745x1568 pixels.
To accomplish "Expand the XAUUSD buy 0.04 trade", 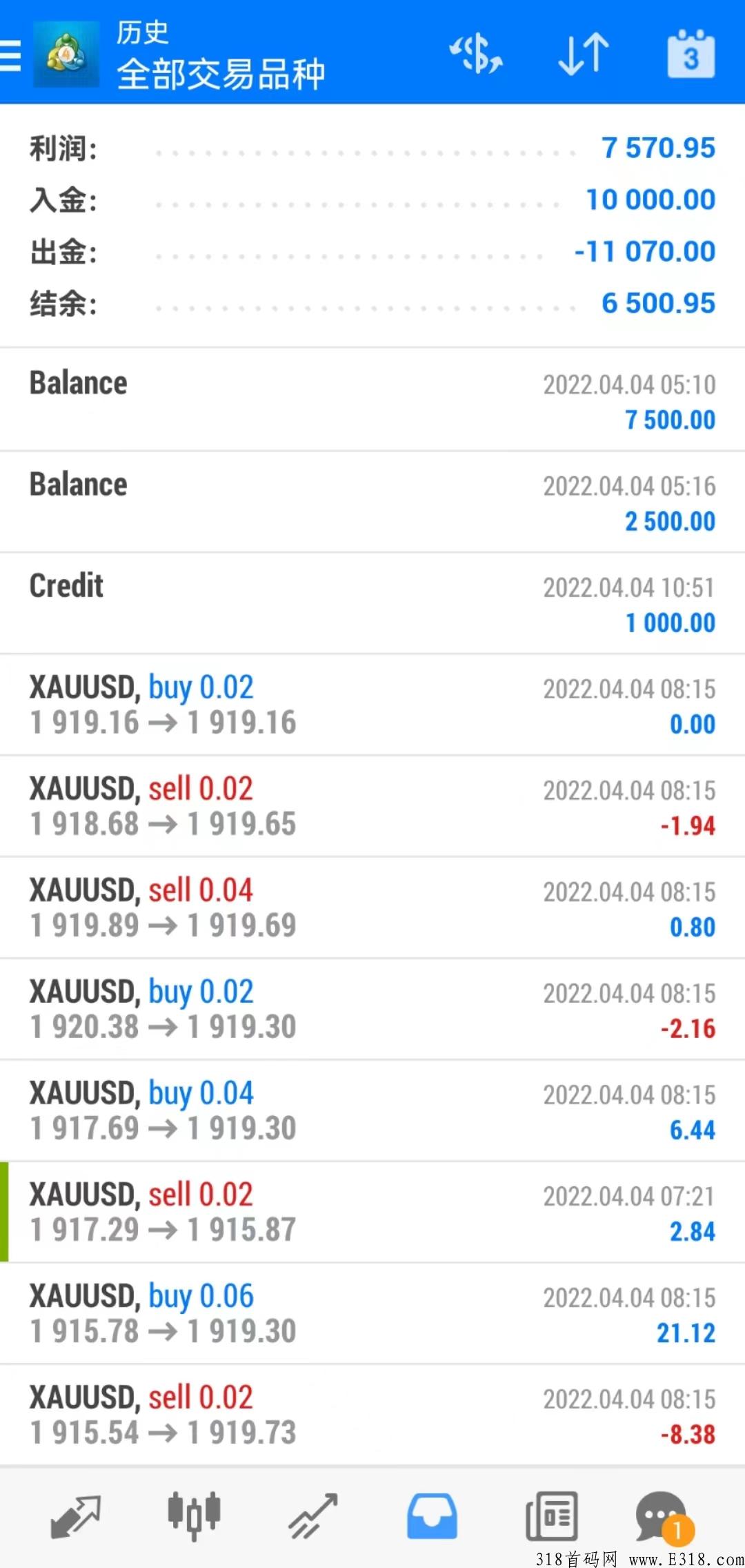I will 372,1110.
